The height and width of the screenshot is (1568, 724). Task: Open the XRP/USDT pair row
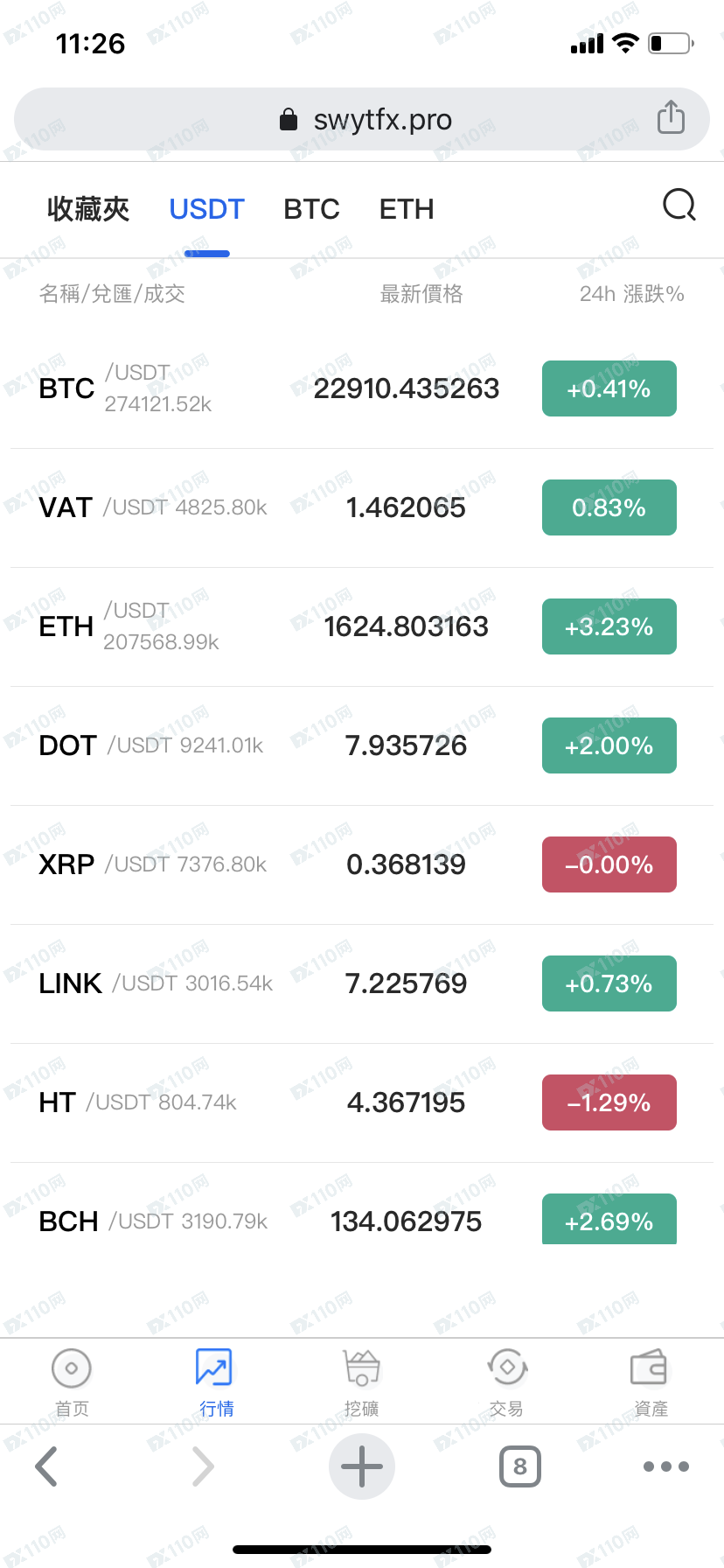362,864
